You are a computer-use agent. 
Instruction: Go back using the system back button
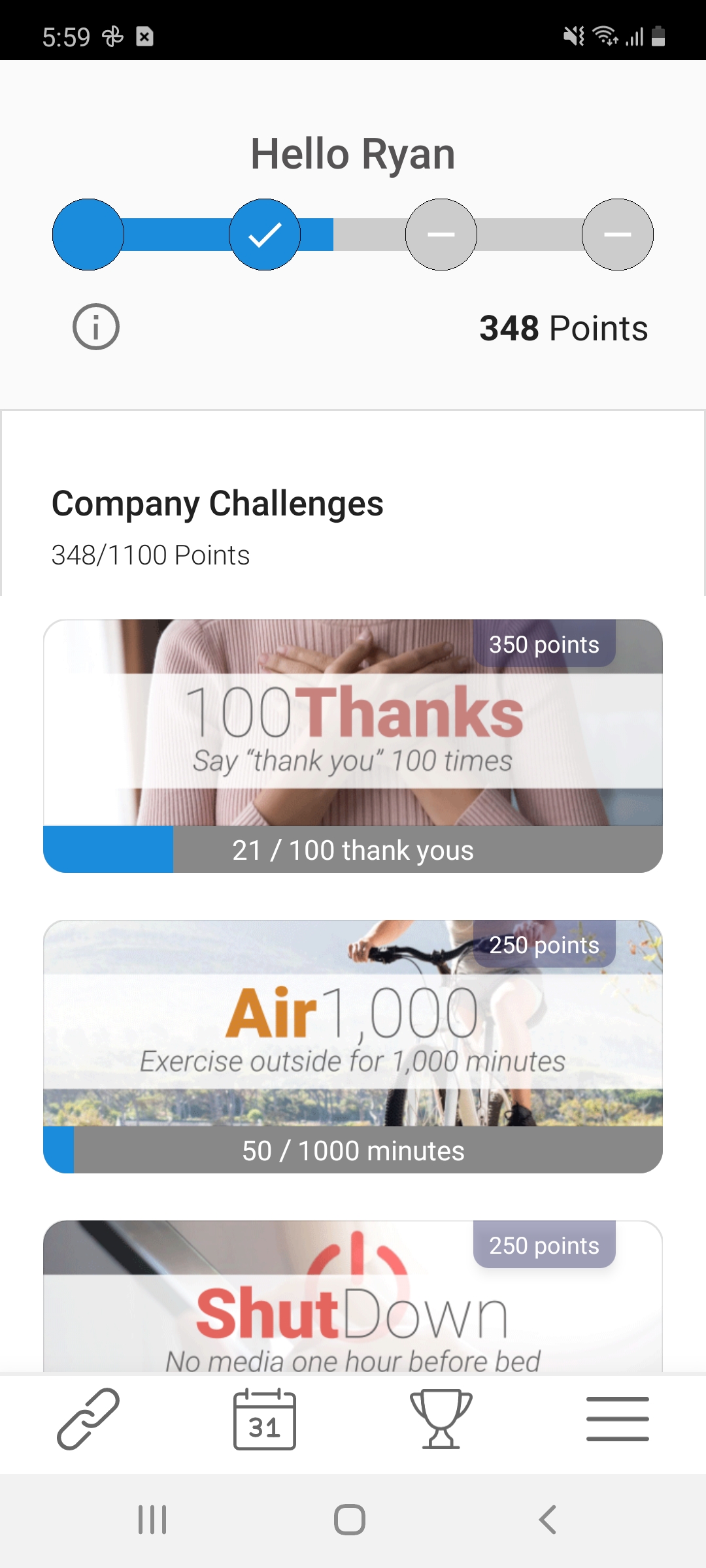click(x=548, y=1520)
